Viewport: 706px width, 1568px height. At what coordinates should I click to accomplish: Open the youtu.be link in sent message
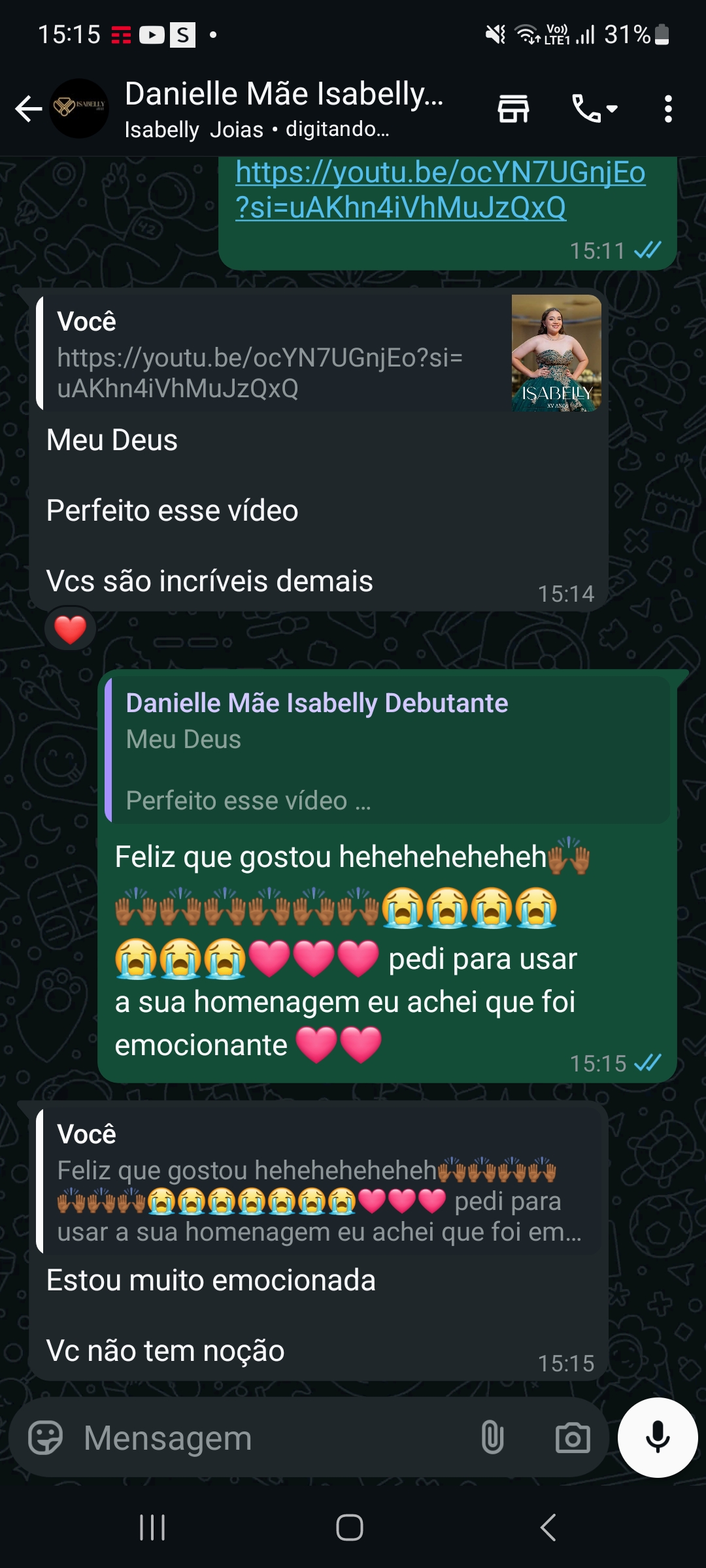point(439,190)
